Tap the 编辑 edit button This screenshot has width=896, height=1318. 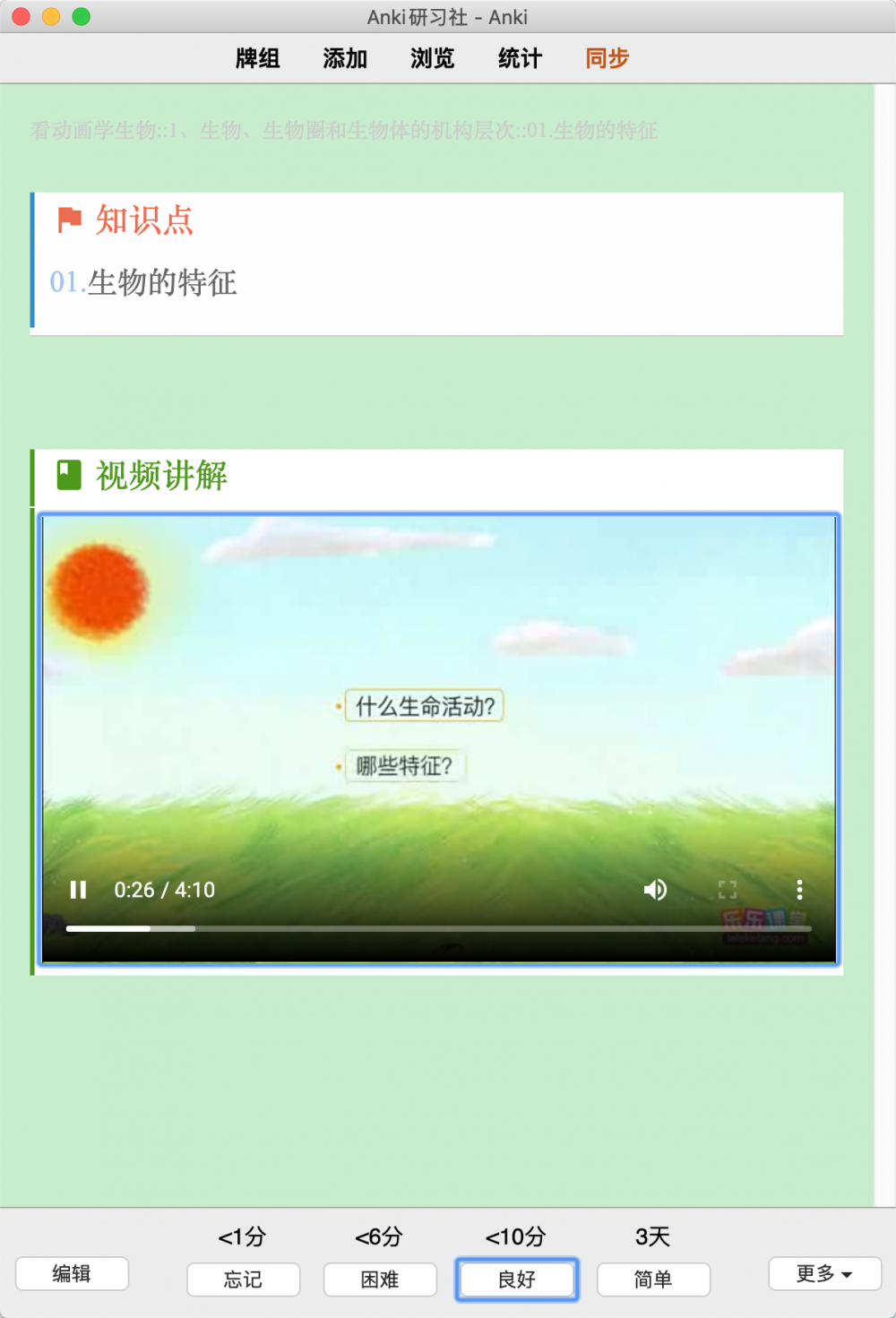[x=72, y=1273]
